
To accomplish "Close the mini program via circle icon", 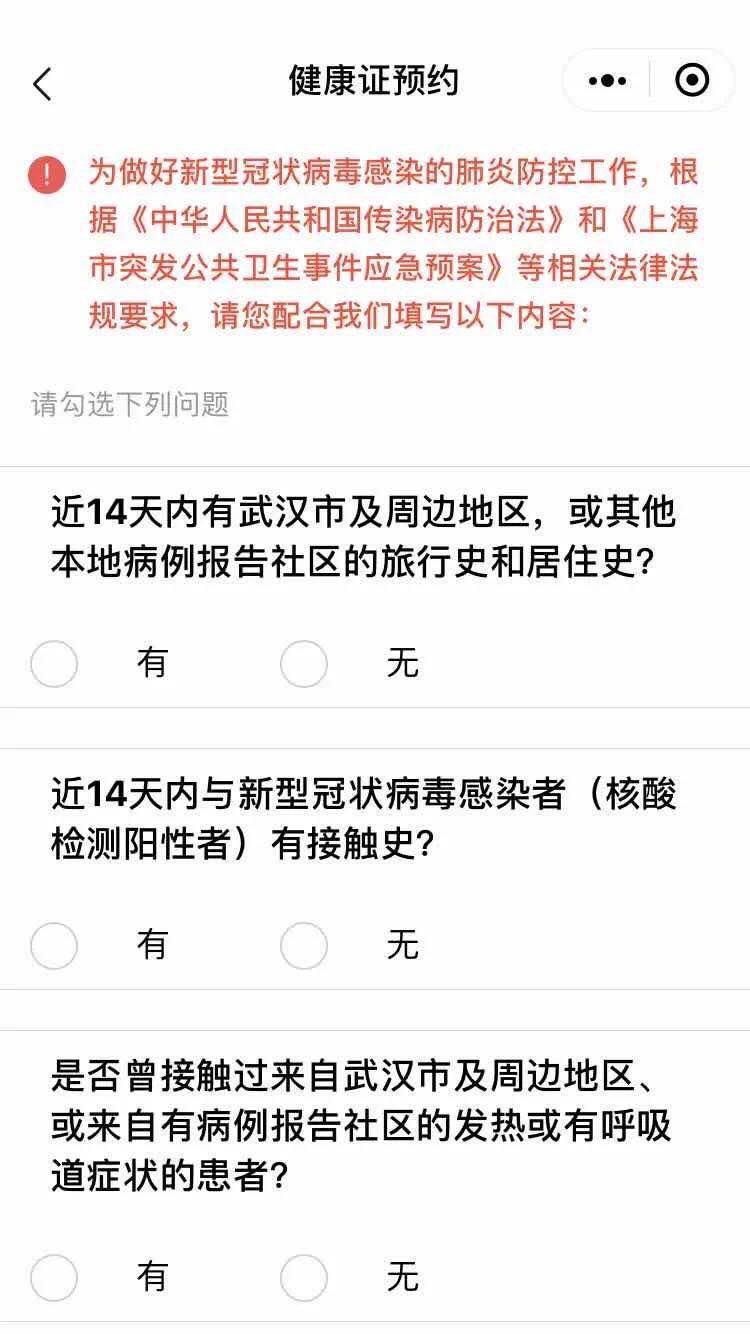I will pos(692,81).
